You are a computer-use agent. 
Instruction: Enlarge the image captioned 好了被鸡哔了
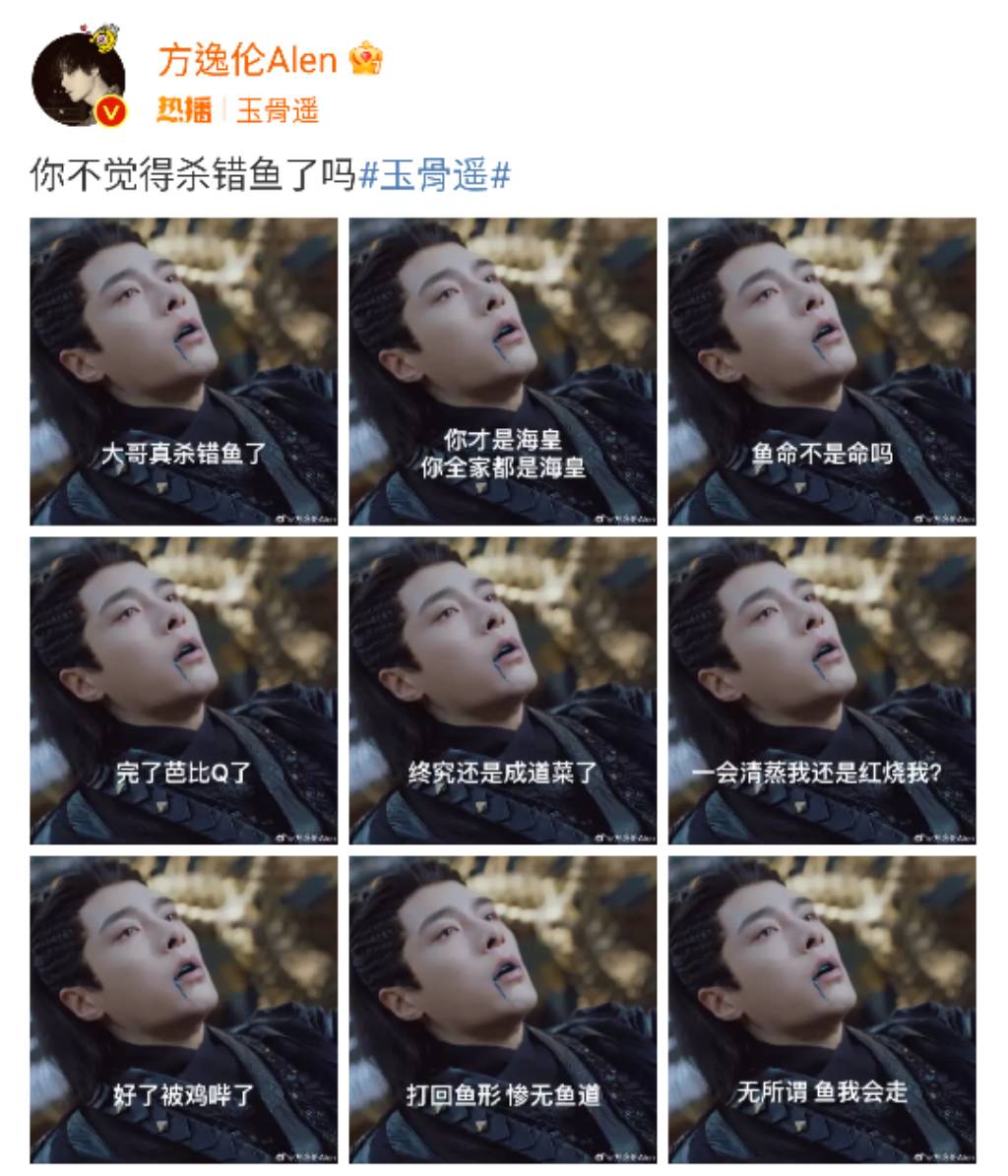(x=183, y=1009)
